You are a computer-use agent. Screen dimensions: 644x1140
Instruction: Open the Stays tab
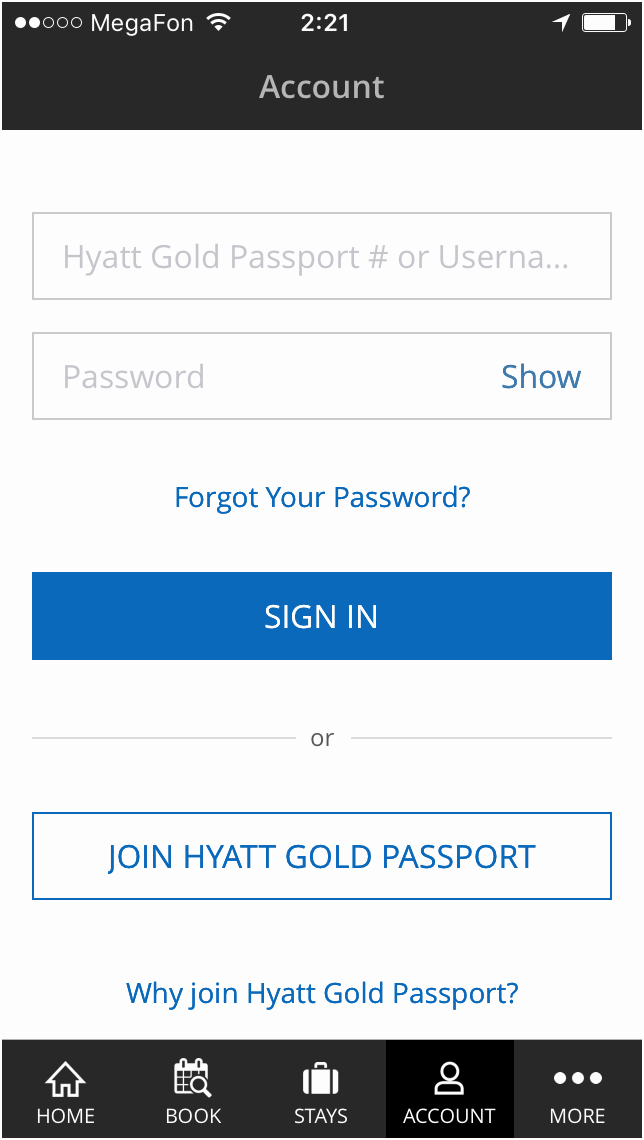tap(321, 1088)
